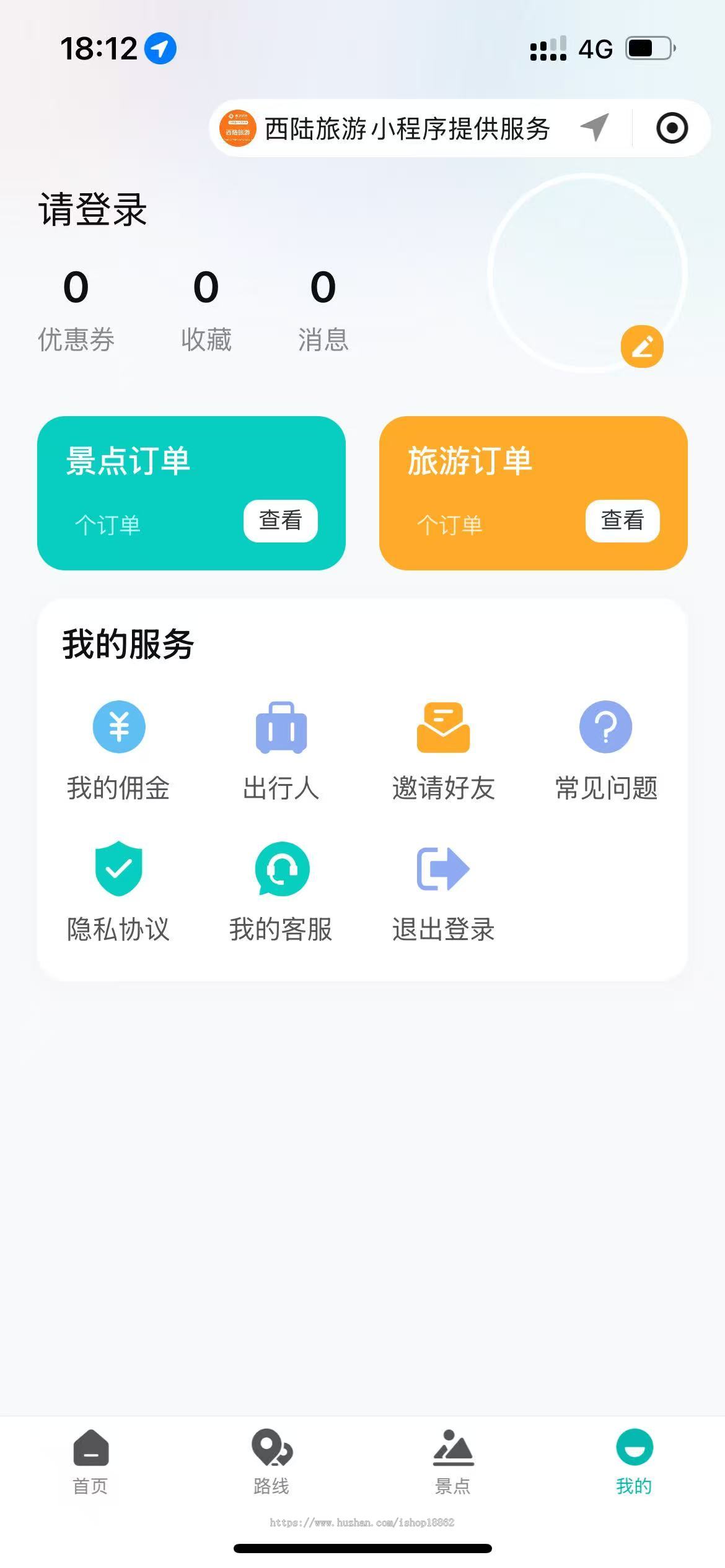View the 隐私协议 privacy shield icon
Screen dimensions: 725x1568
coord(118,869)
